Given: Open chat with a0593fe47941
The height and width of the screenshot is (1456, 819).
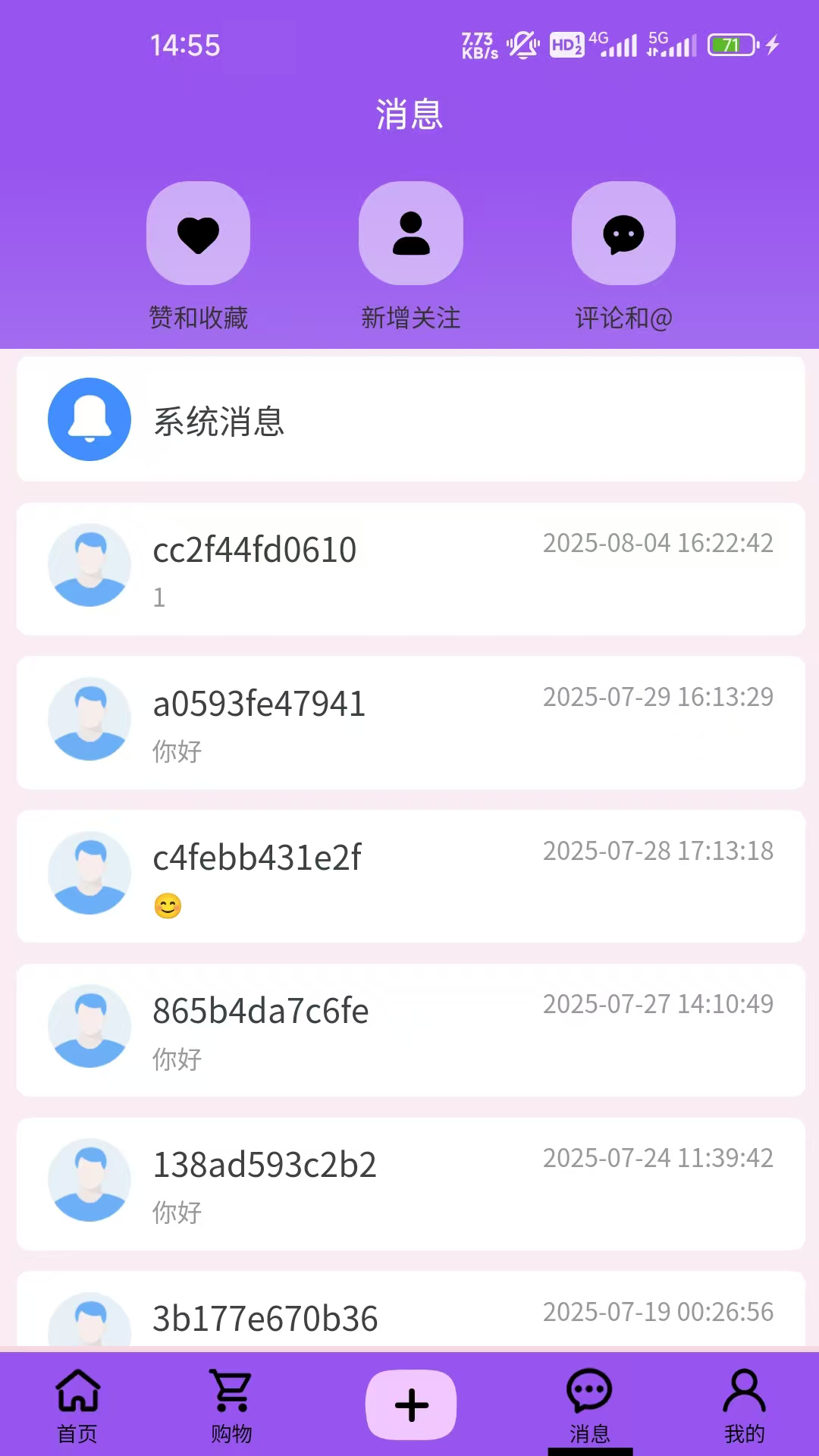Looking at the screenshot, I should click(x=409, y=720).
